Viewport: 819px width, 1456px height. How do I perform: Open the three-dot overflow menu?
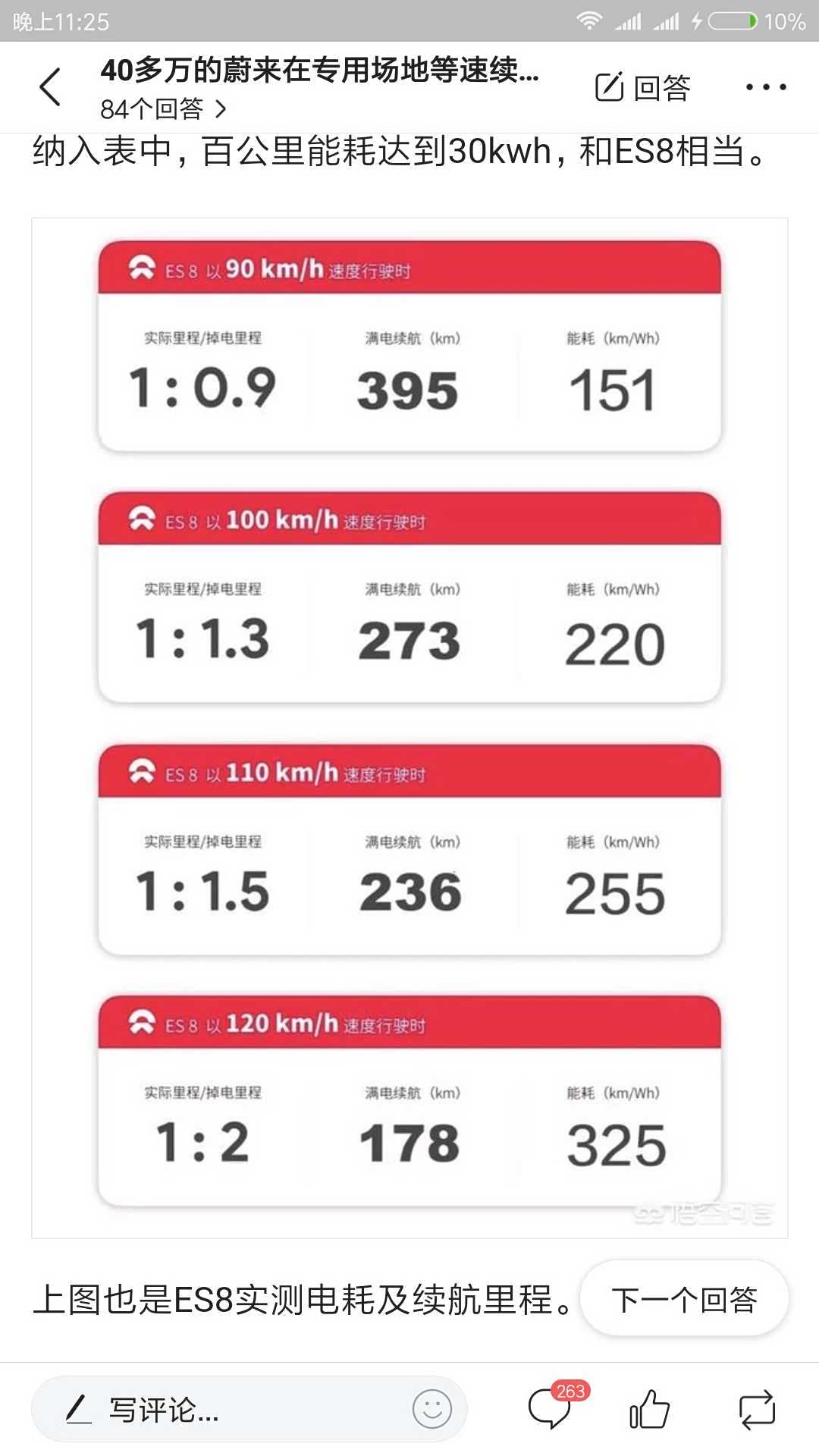coord(765,87)
